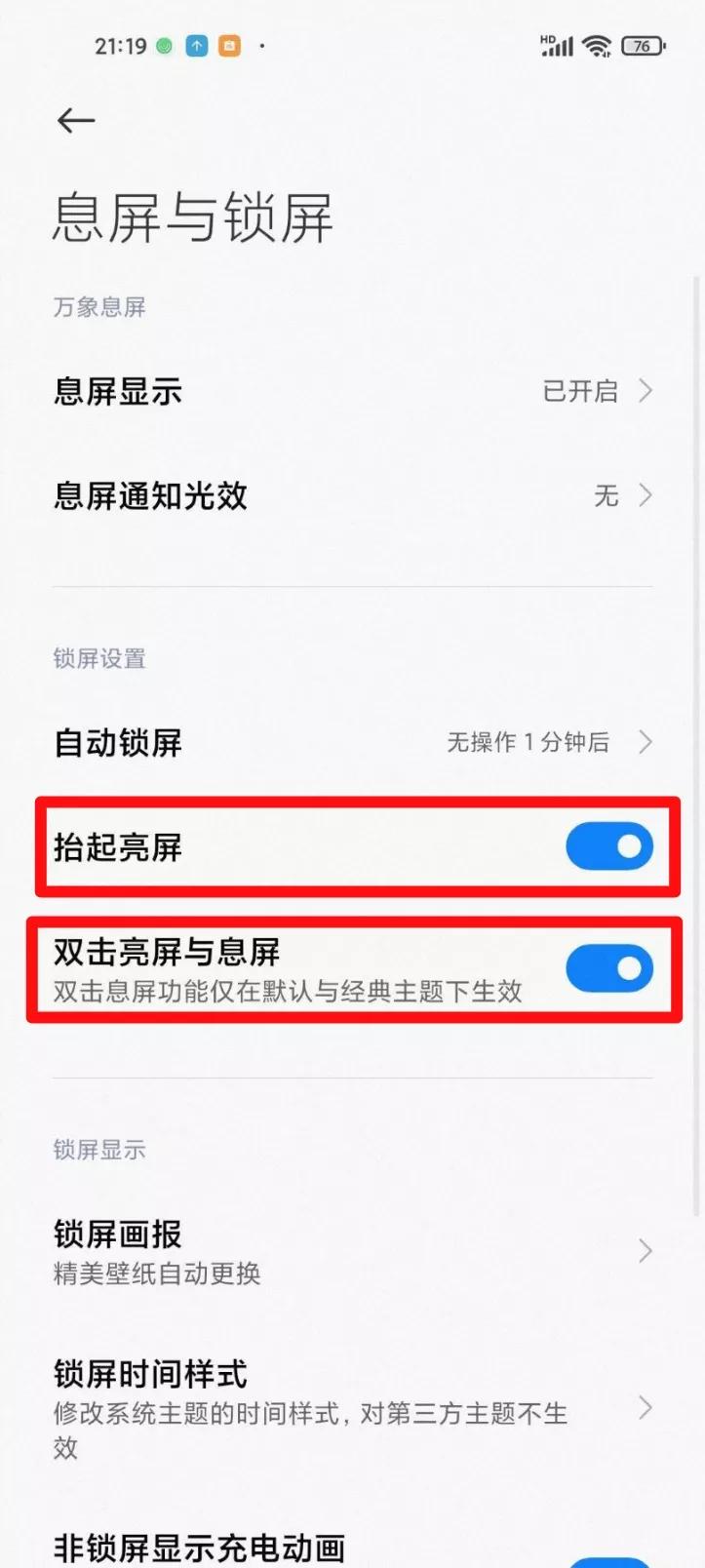Viewport: 705px width, 1568px height.
Task: Turn off 双击亮屏与息屏 switch
Action: click(608, 968)
